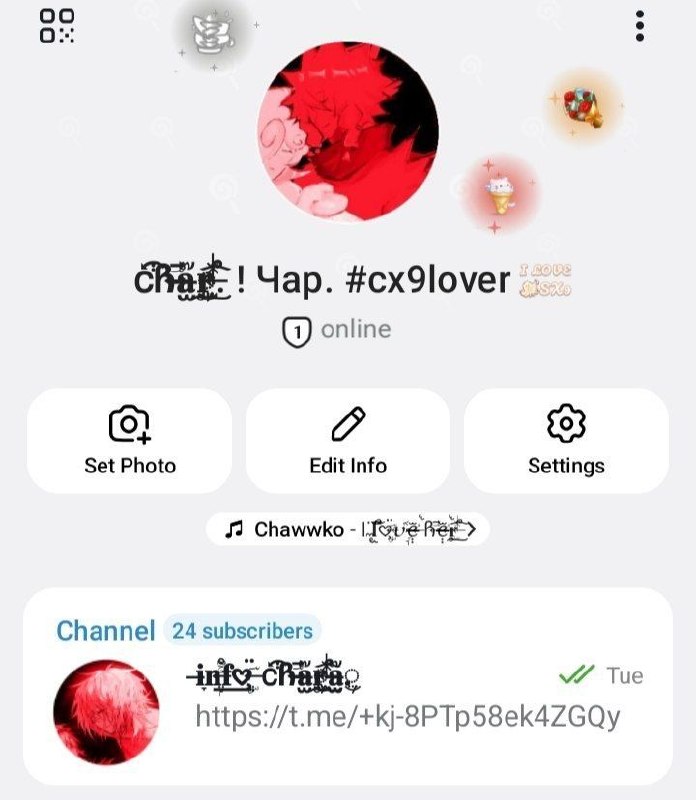Open the three-dot overflow menu

tap(639, 26)
